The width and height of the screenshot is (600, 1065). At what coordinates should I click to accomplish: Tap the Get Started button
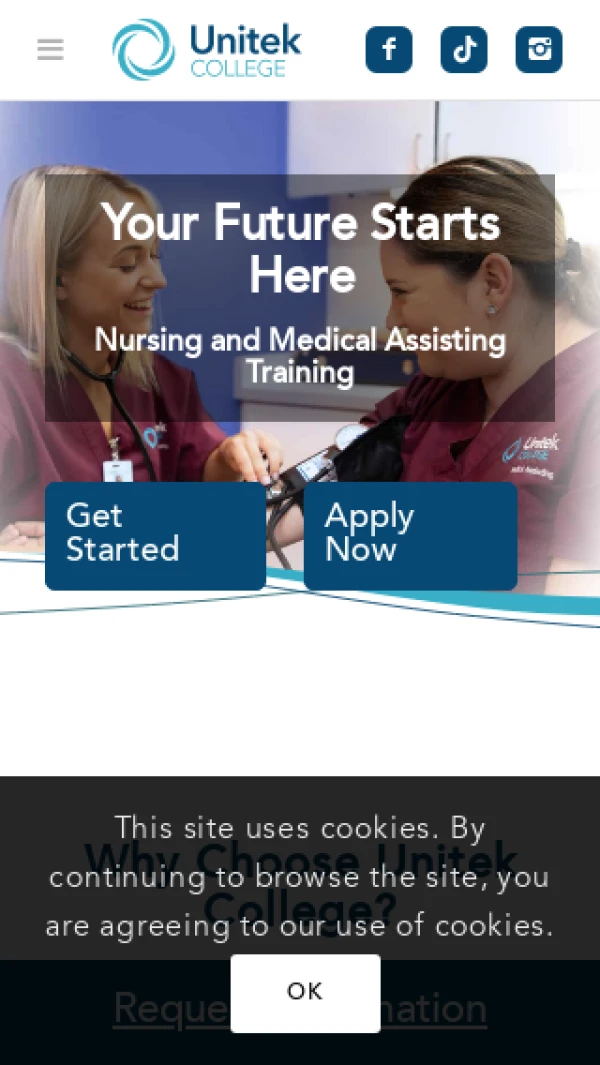[x=155, y=536]
